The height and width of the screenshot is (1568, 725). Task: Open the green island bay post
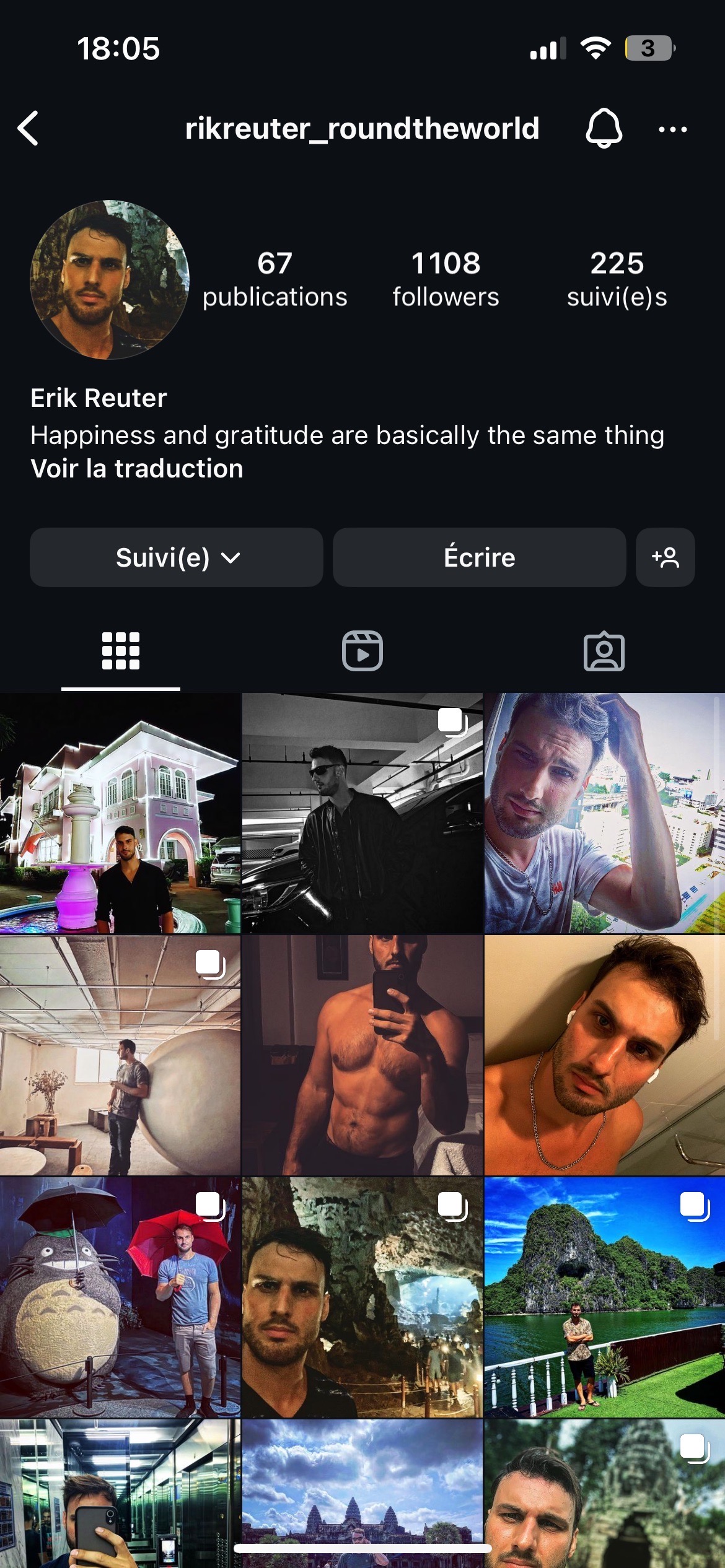(604, 1297)
